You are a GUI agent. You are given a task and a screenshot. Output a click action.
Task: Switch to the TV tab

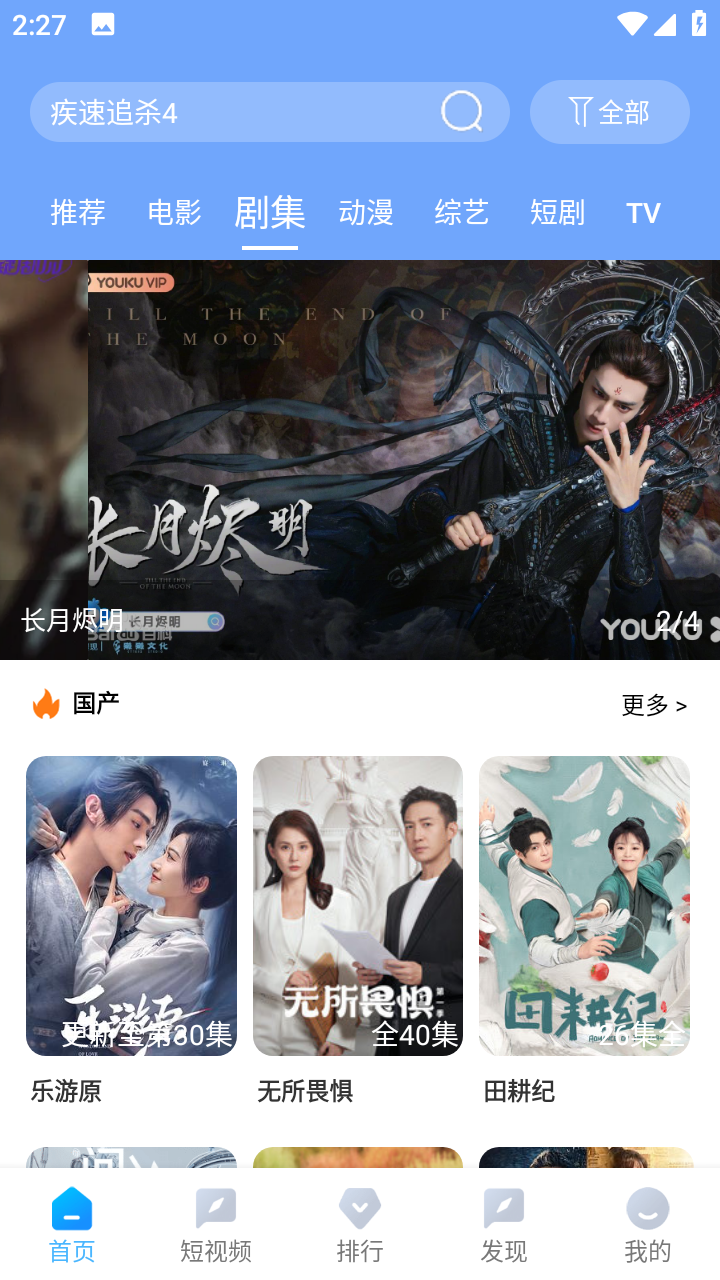coord(643,213)
